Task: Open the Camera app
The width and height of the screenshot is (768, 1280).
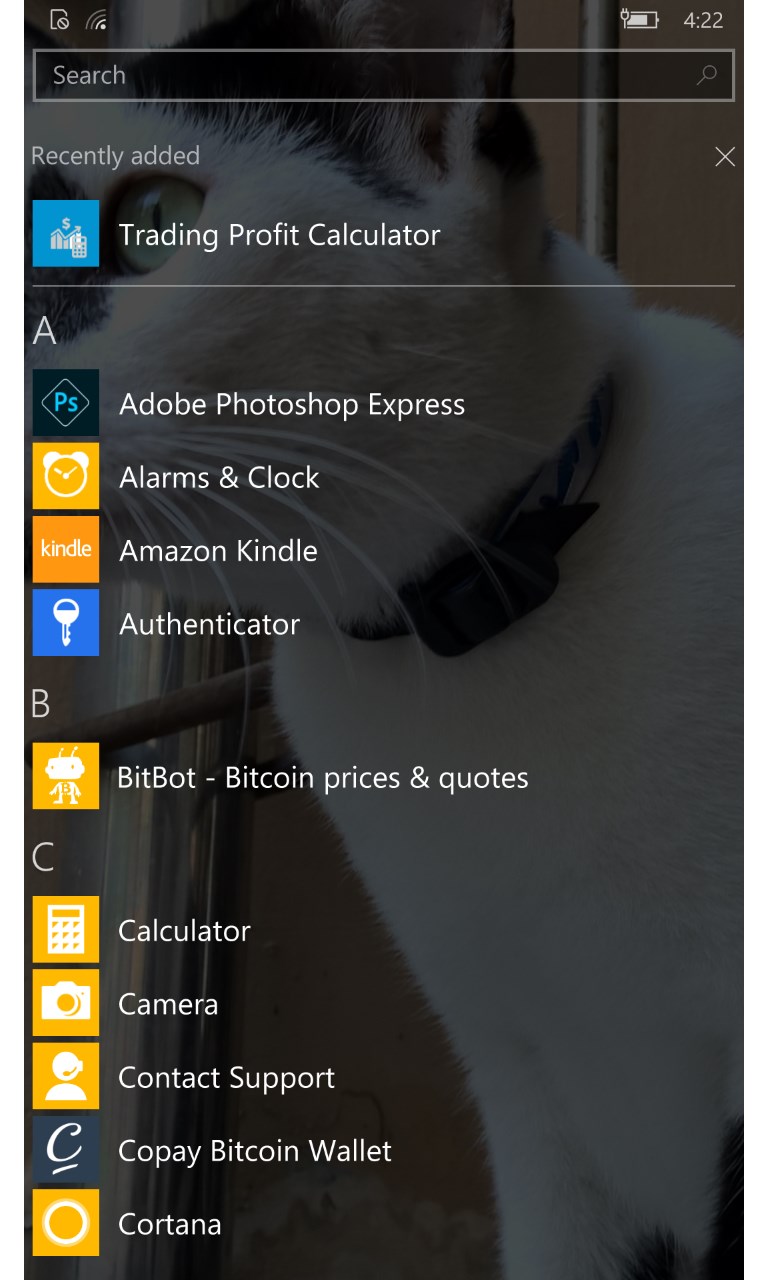Action: point(168,1003)
